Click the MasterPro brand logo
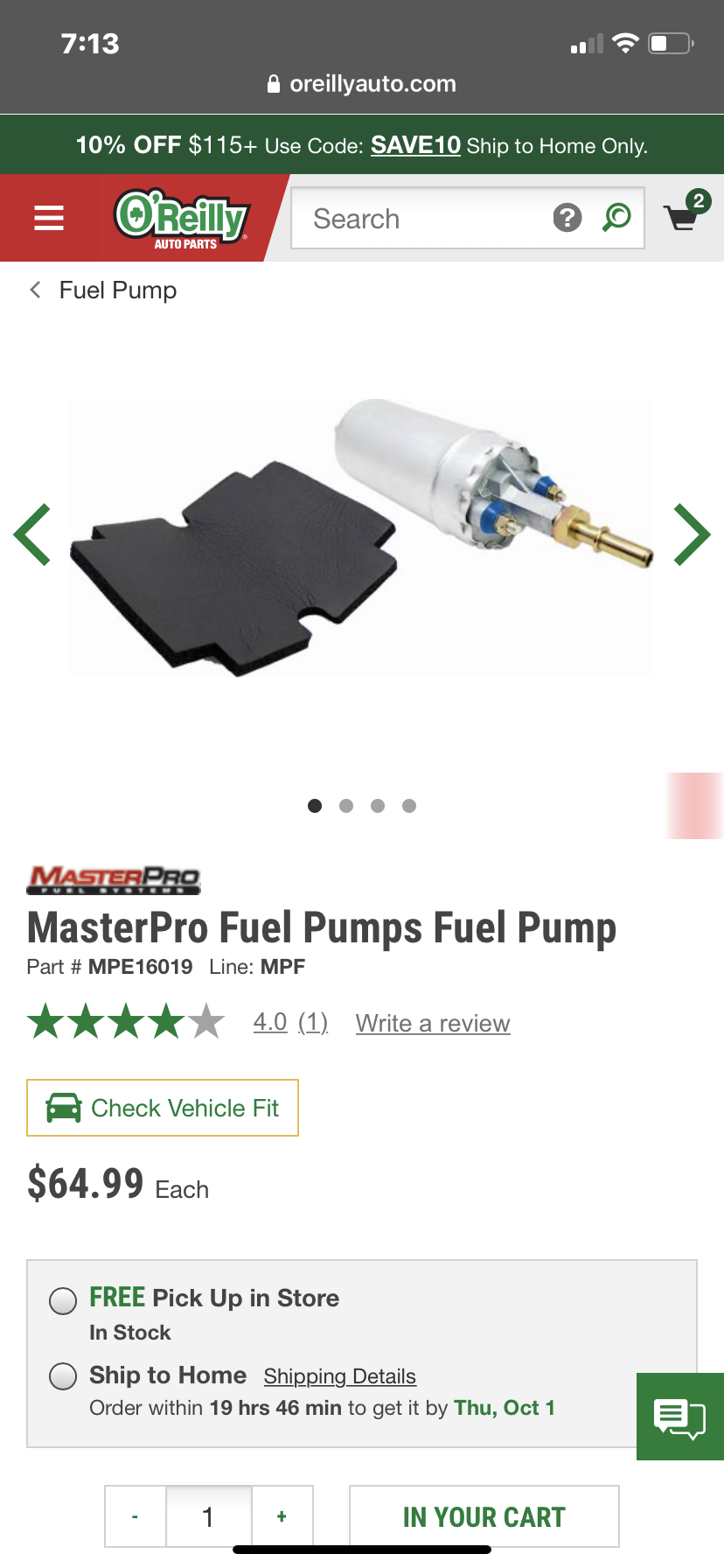The image size is (724, 1568). (113, 881)
